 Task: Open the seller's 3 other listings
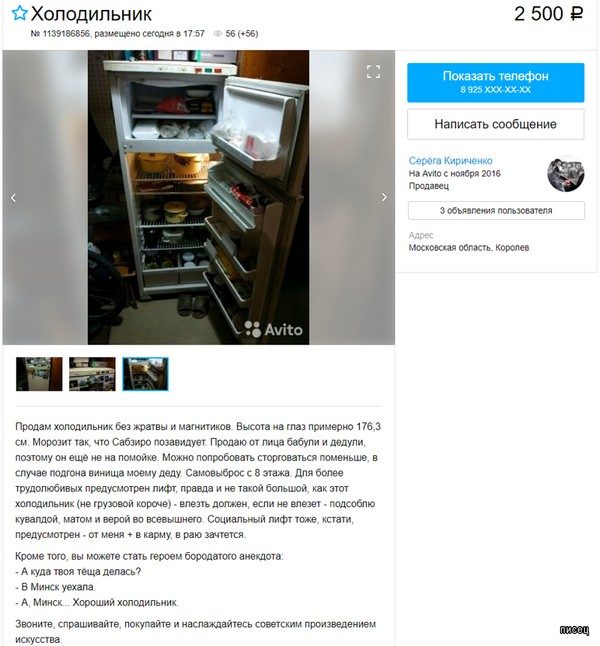pos(495,211)
